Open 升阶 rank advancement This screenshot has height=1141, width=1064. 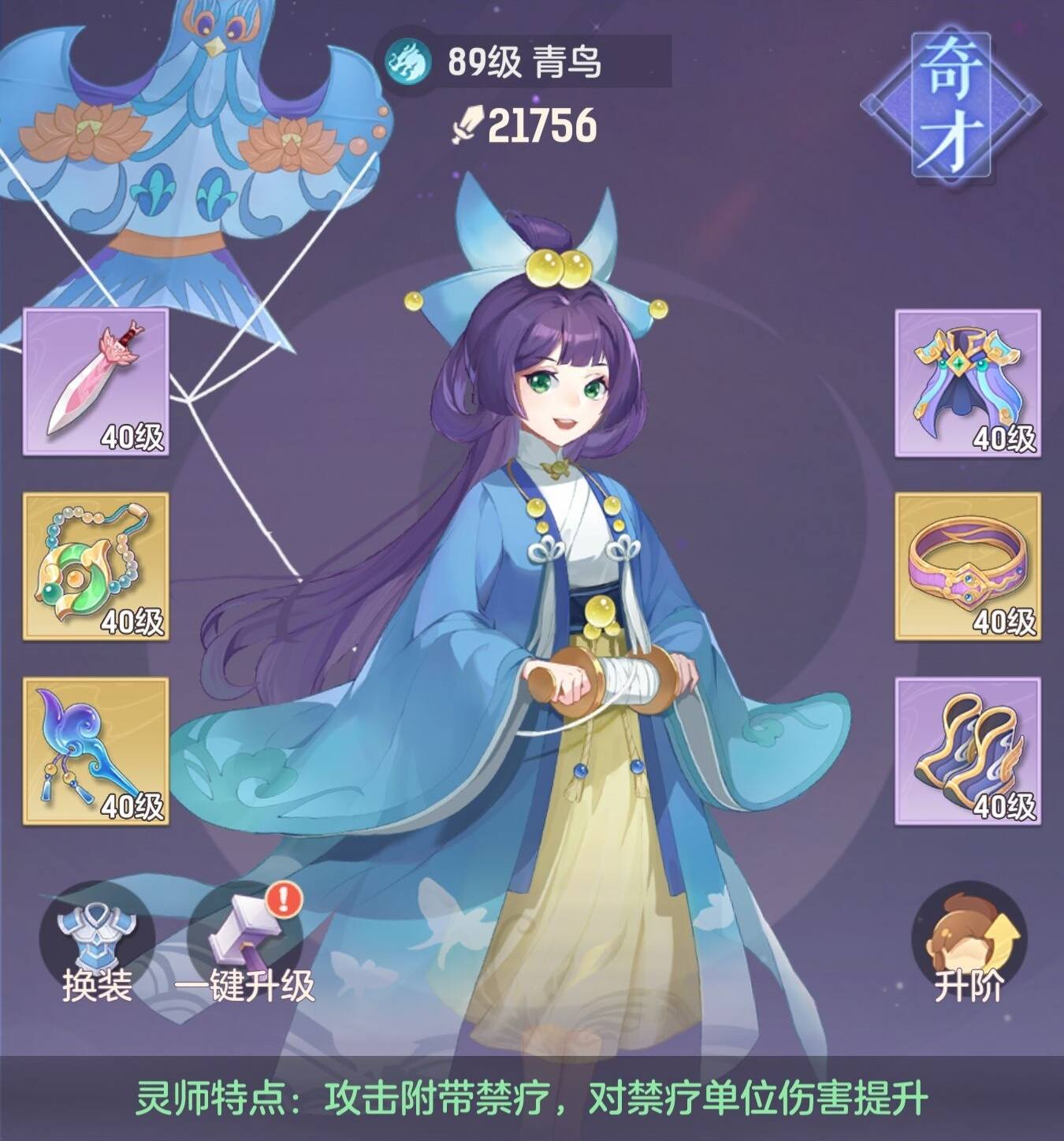[x=969, y=943]
